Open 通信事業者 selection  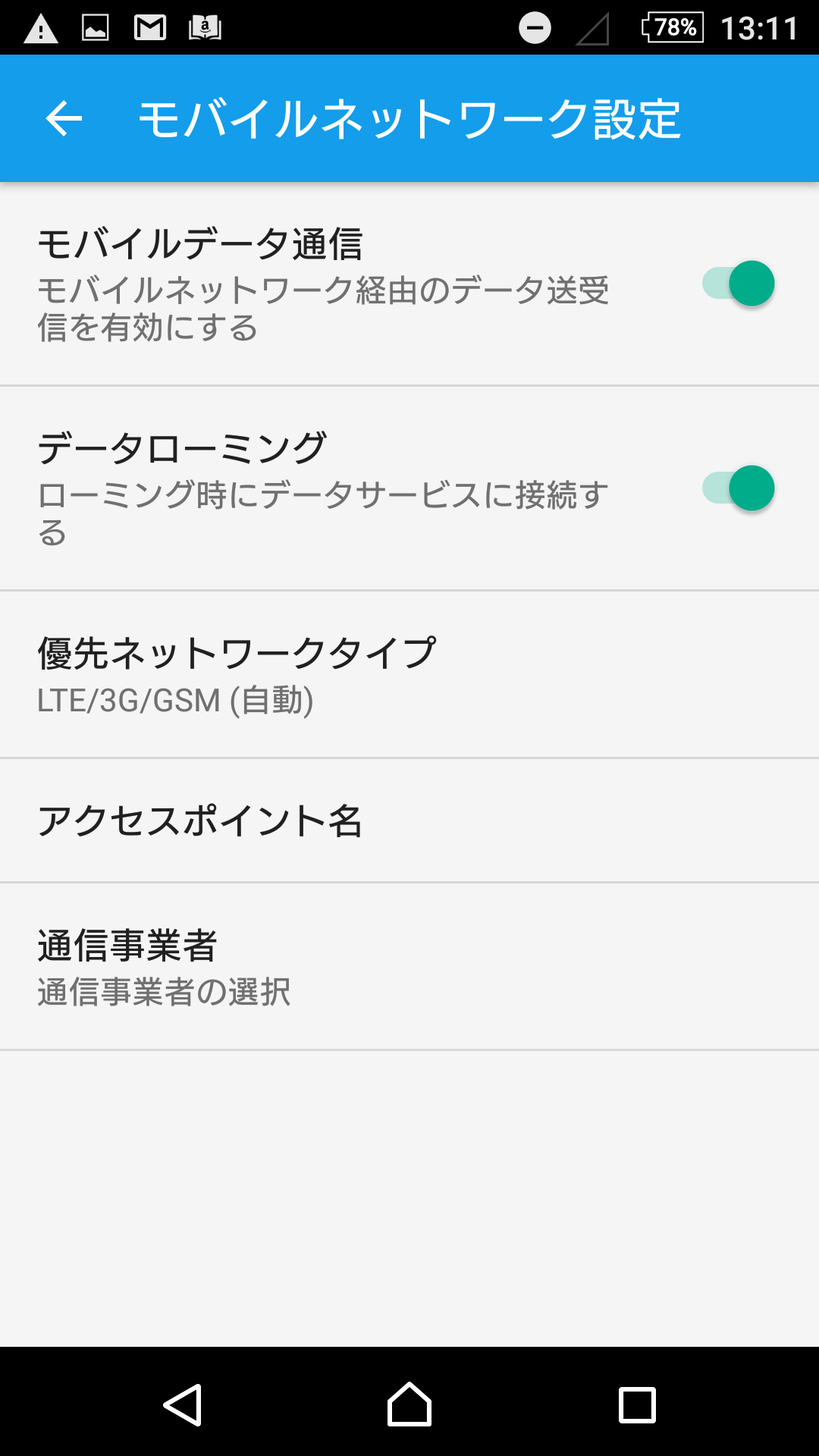(409, 967)
